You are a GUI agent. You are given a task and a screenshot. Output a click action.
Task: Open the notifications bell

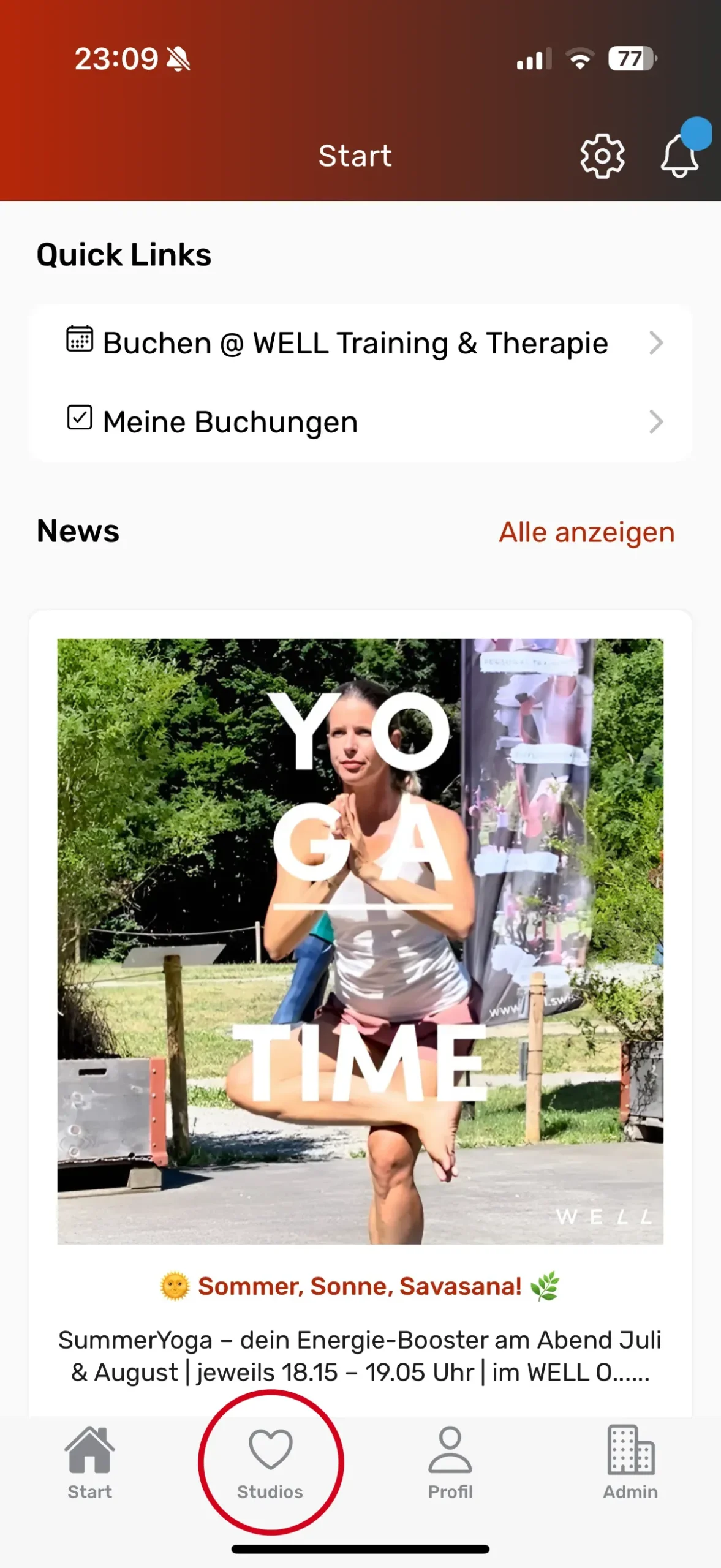pos(679,156)
